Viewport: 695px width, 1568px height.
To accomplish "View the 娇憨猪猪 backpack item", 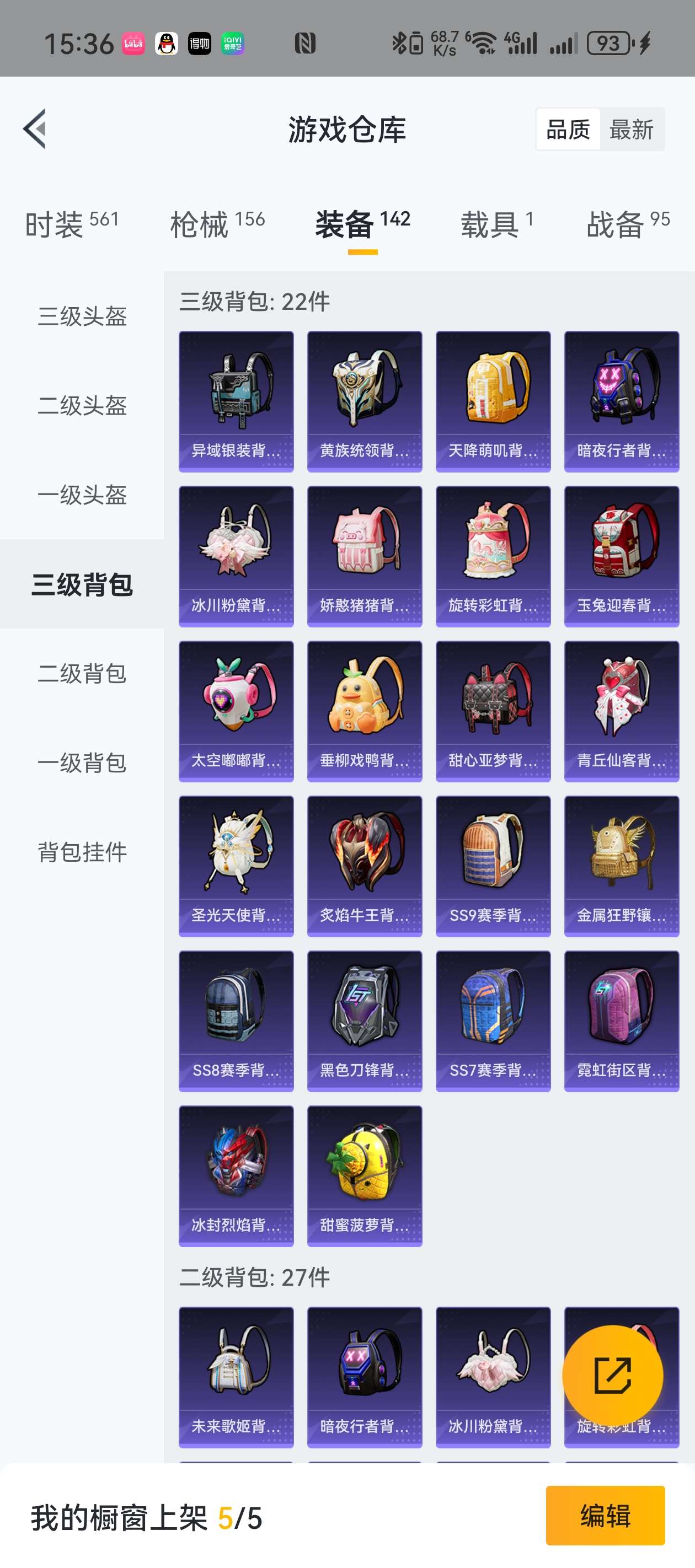I will point(364,556).
